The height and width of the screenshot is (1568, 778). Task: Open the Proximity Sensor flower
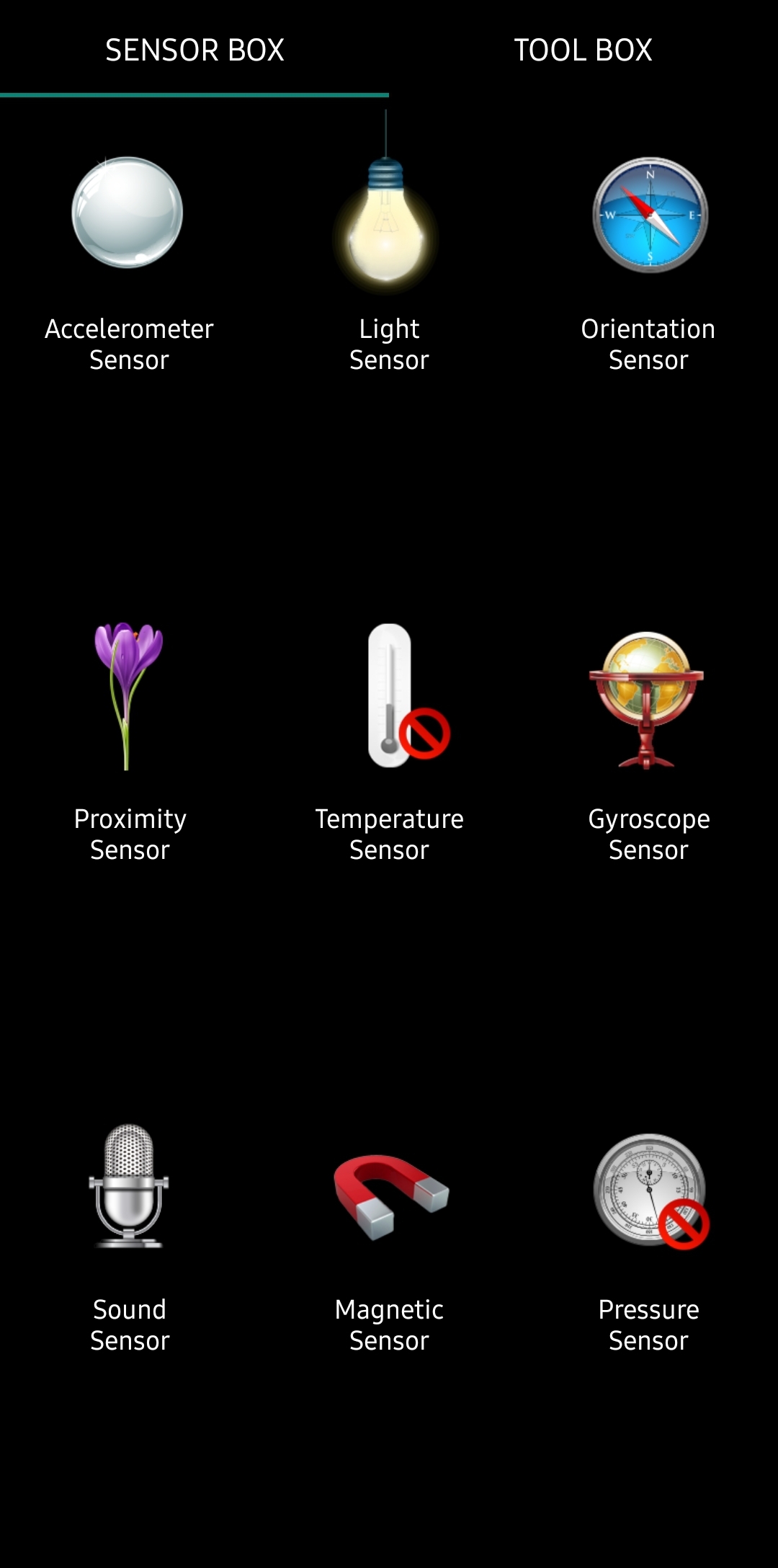coord(128,696)
